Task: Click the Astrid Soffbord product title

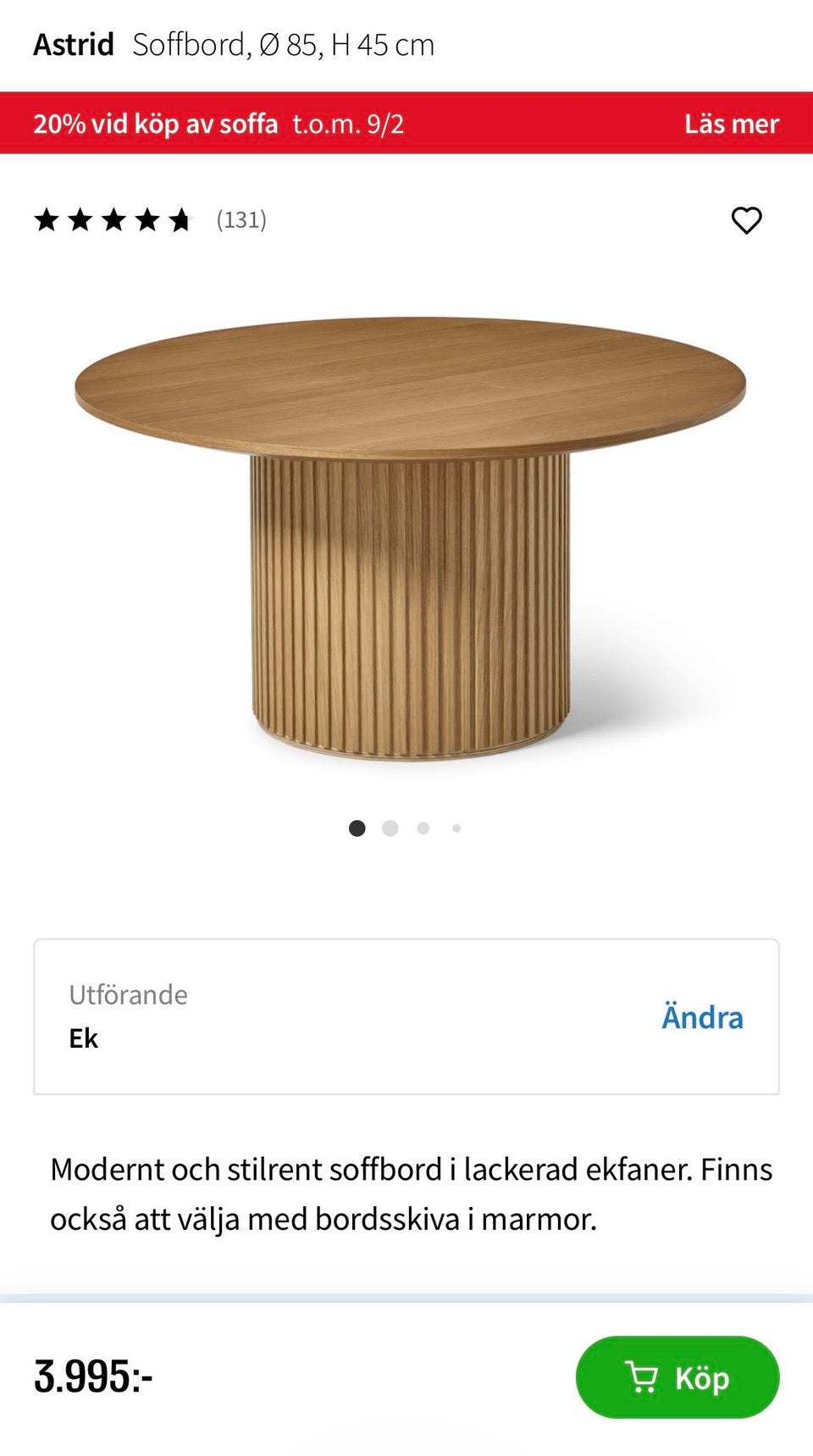Action: tap(233, 44)
